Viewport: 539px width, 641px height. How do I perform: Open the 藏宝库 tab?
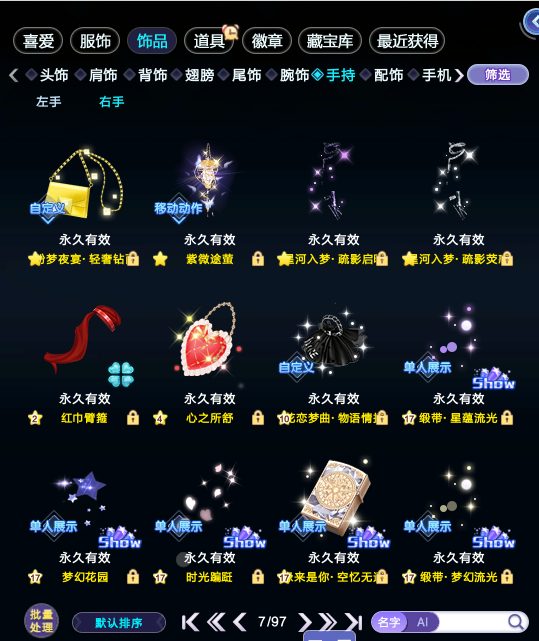click(330, 41)
